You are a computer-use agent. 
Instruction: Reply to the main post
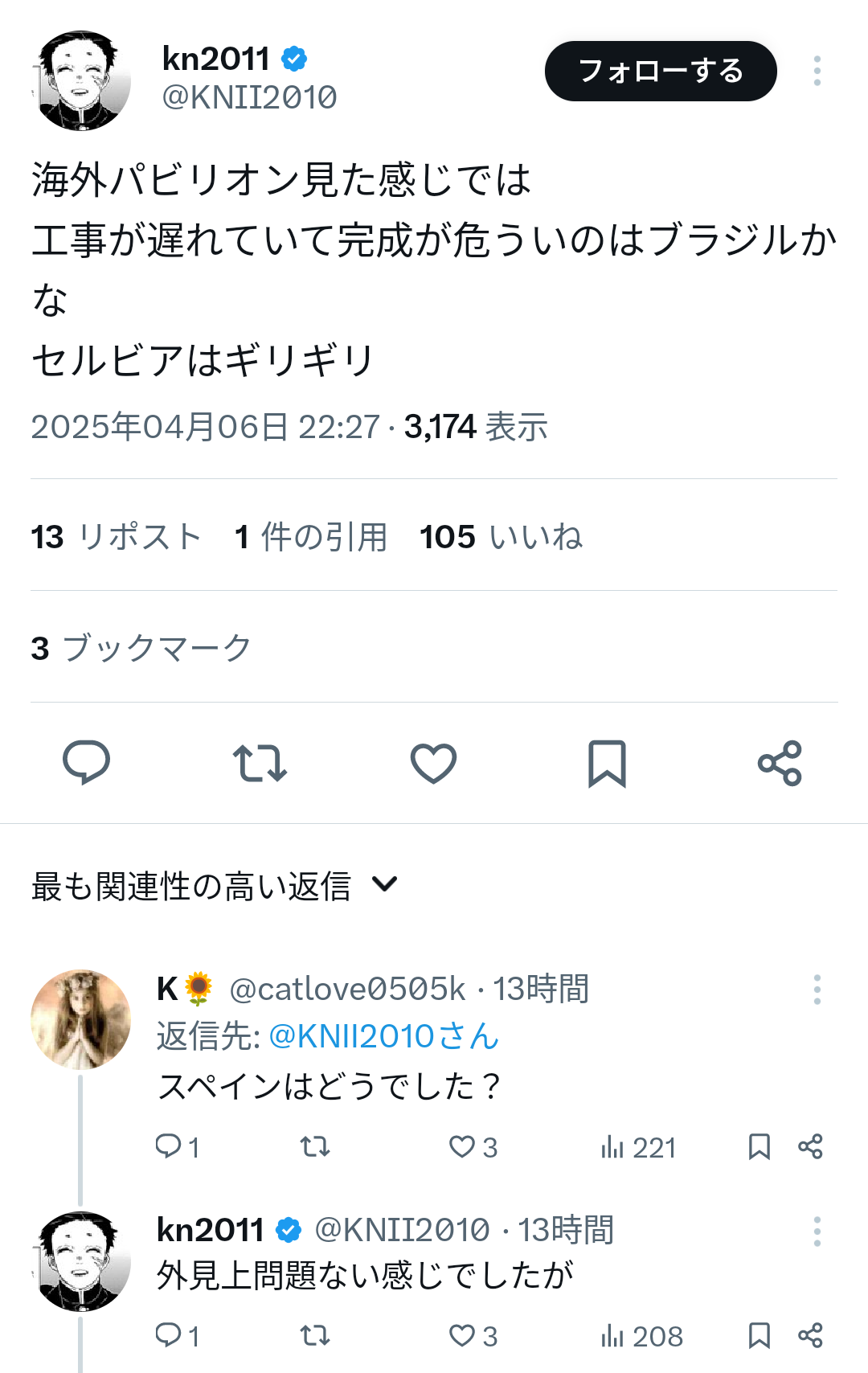pyautogui.click(x=86, y=762)
